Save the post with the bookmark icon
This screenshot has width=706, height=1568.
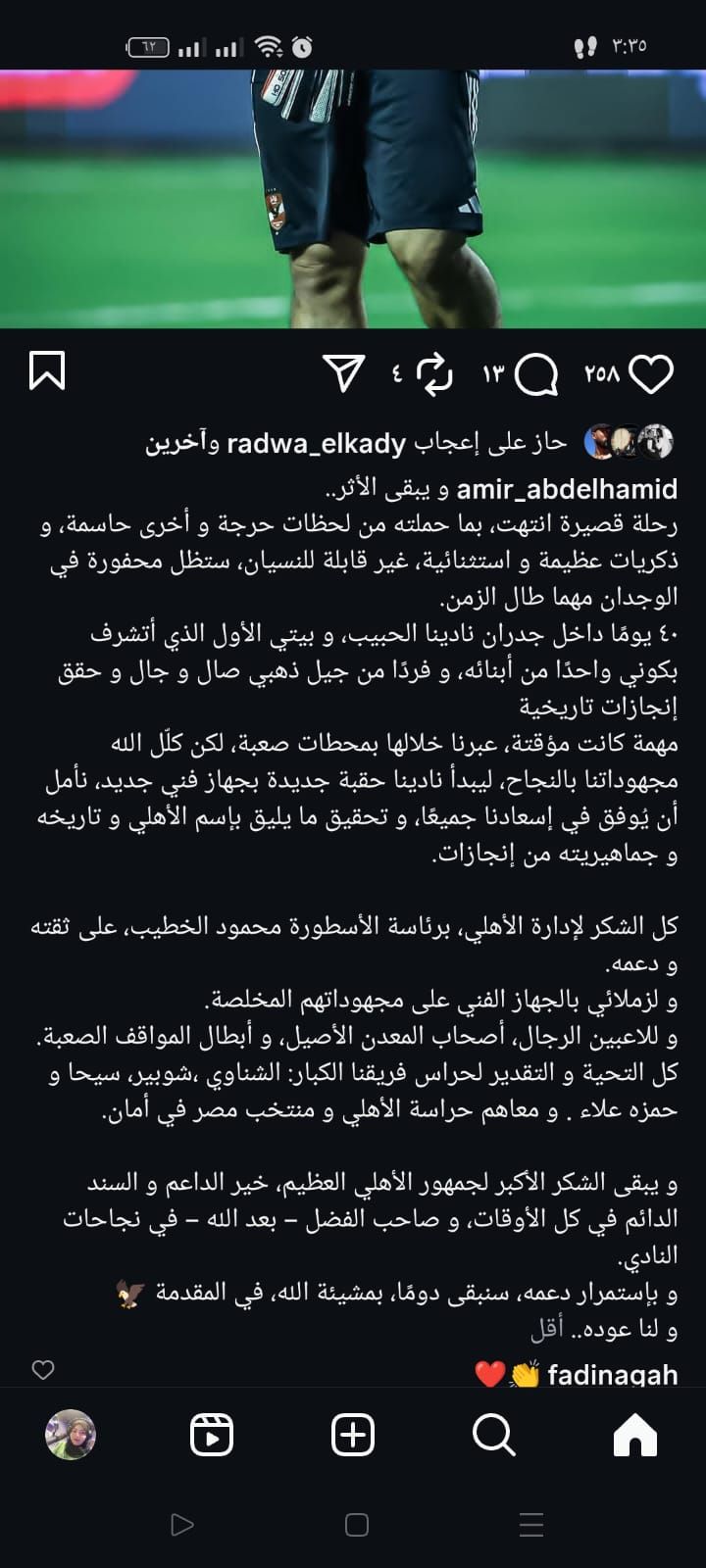[x=47, y=371]
